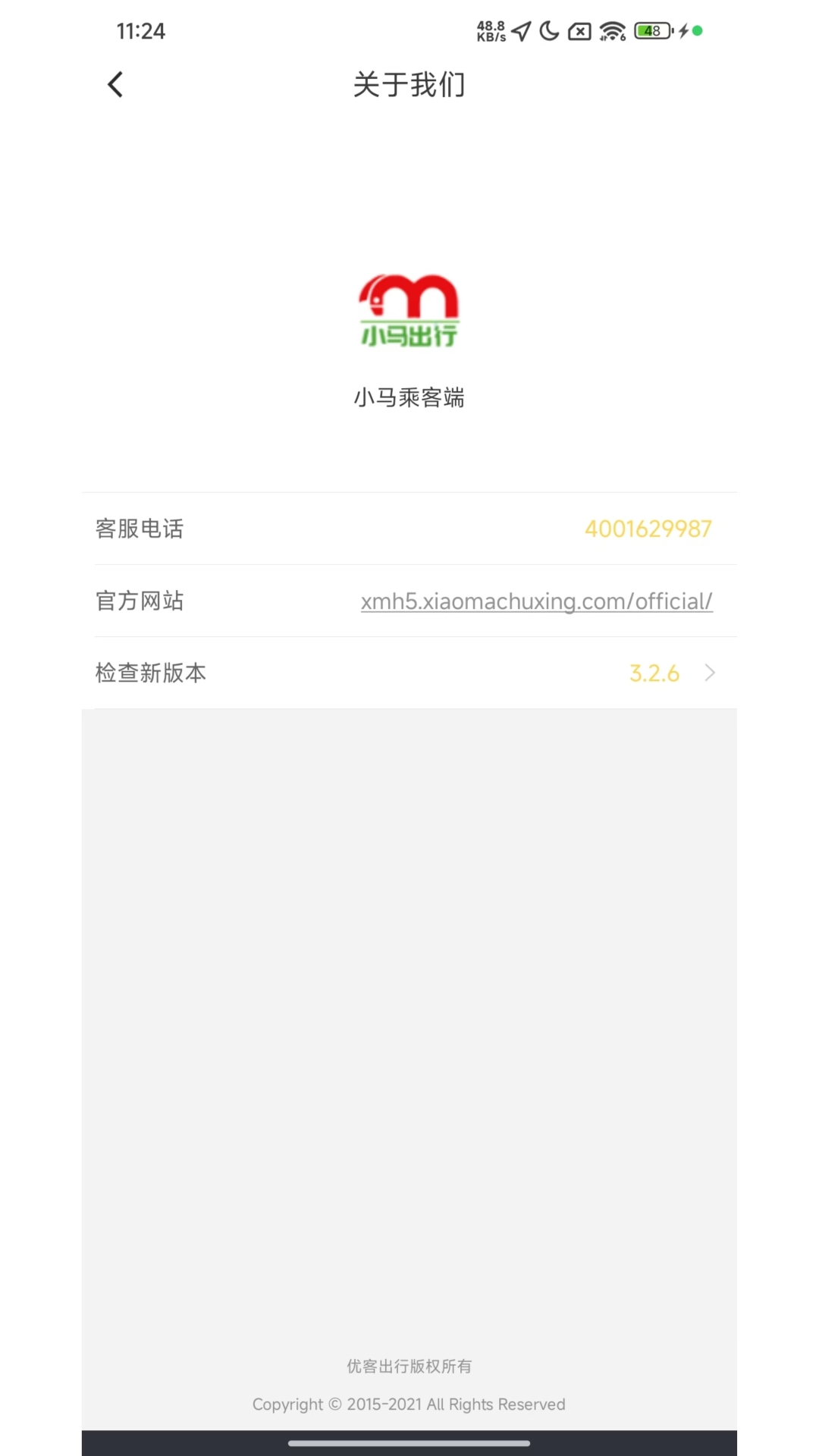819x1456 pixels.
Task: Tap the copyright text at screen bottom
Action: pos(409,1404)
